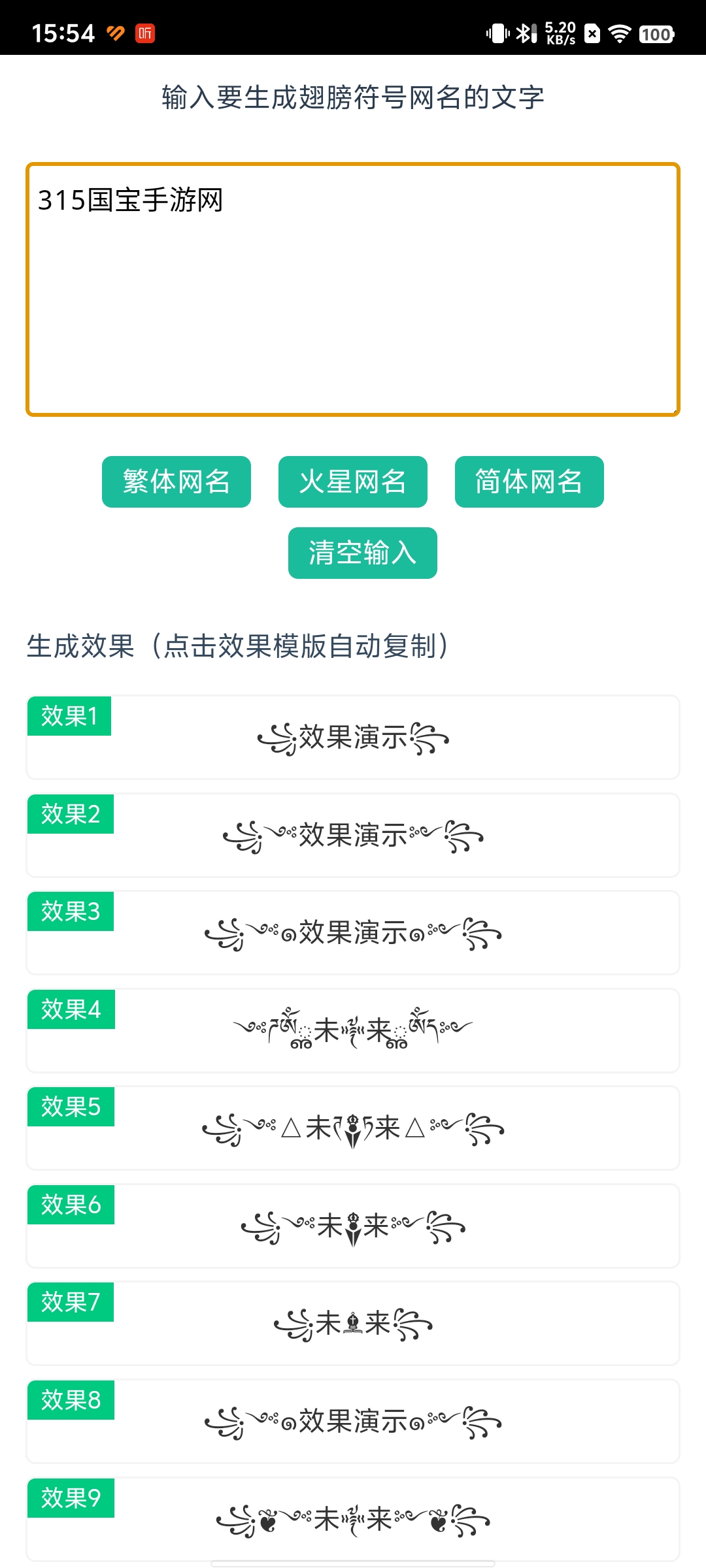Viewport: 706px width, 1568px height.
Task: Copy the 效果9 template
Action: tap(353, 1520)
